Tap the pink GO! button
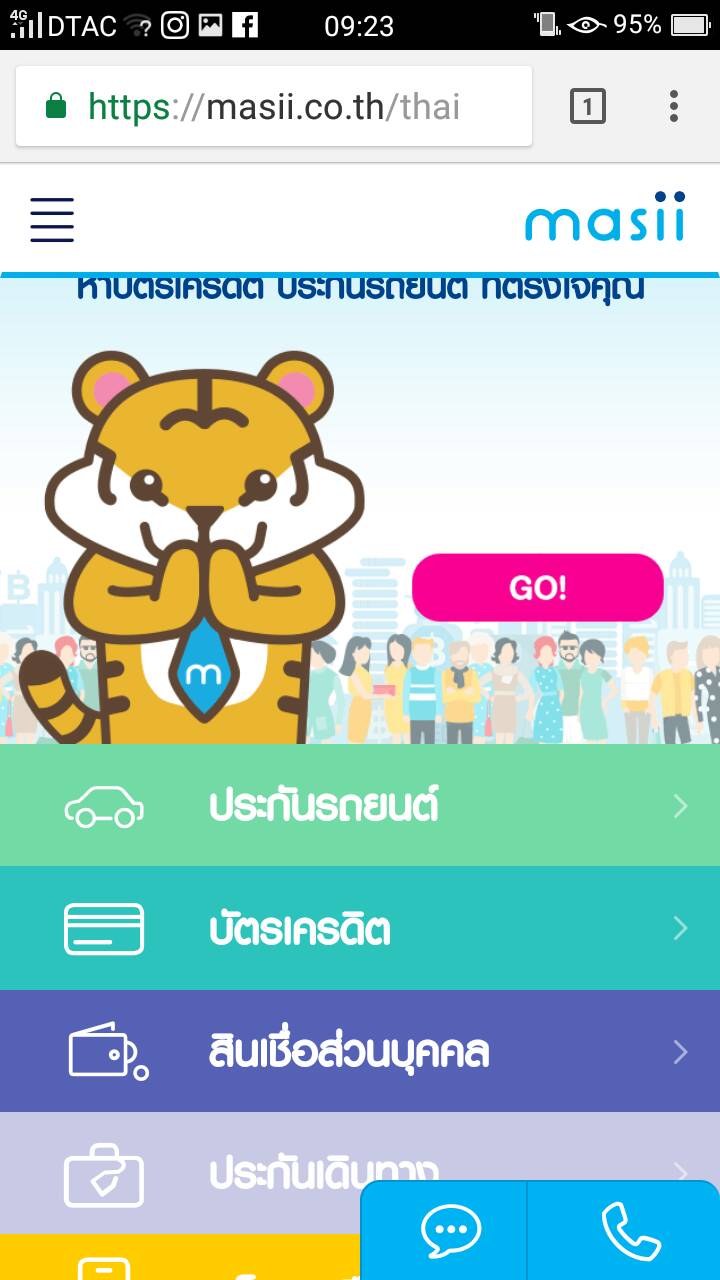Viewport: 720px width, 1280px height. click(538, 587)
